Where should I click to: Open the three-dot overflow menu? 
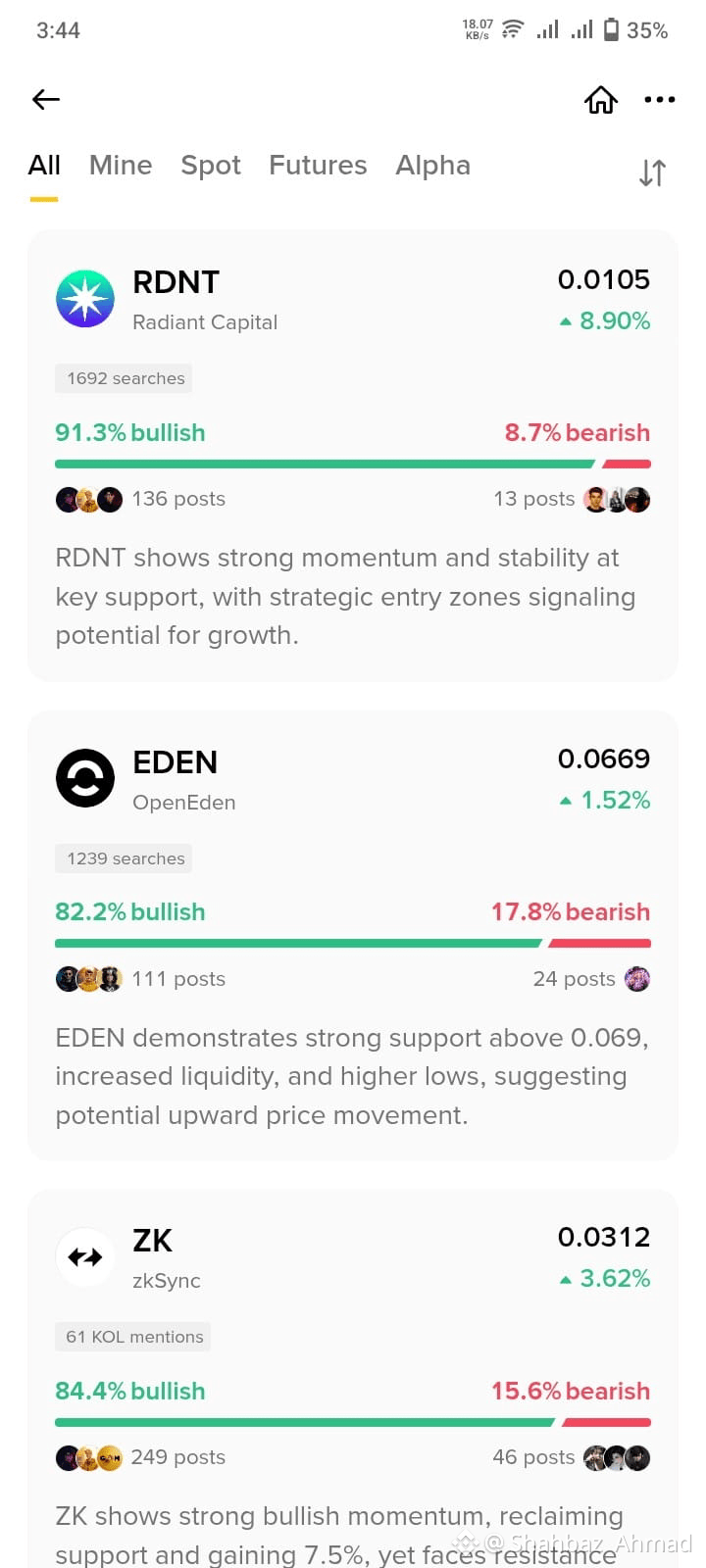coord(659,99)
